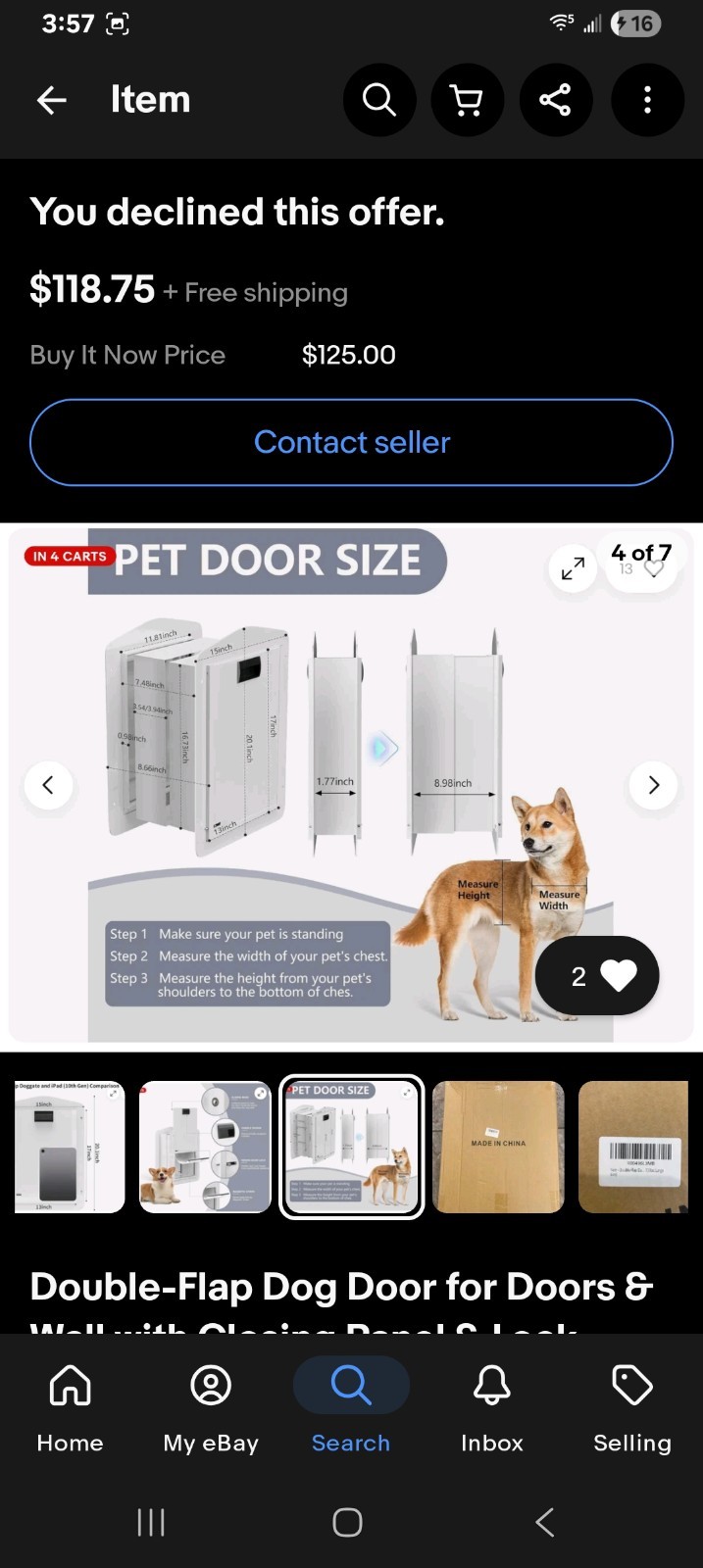
Task: Open the shopping cart
Action: tap(467, 100)
